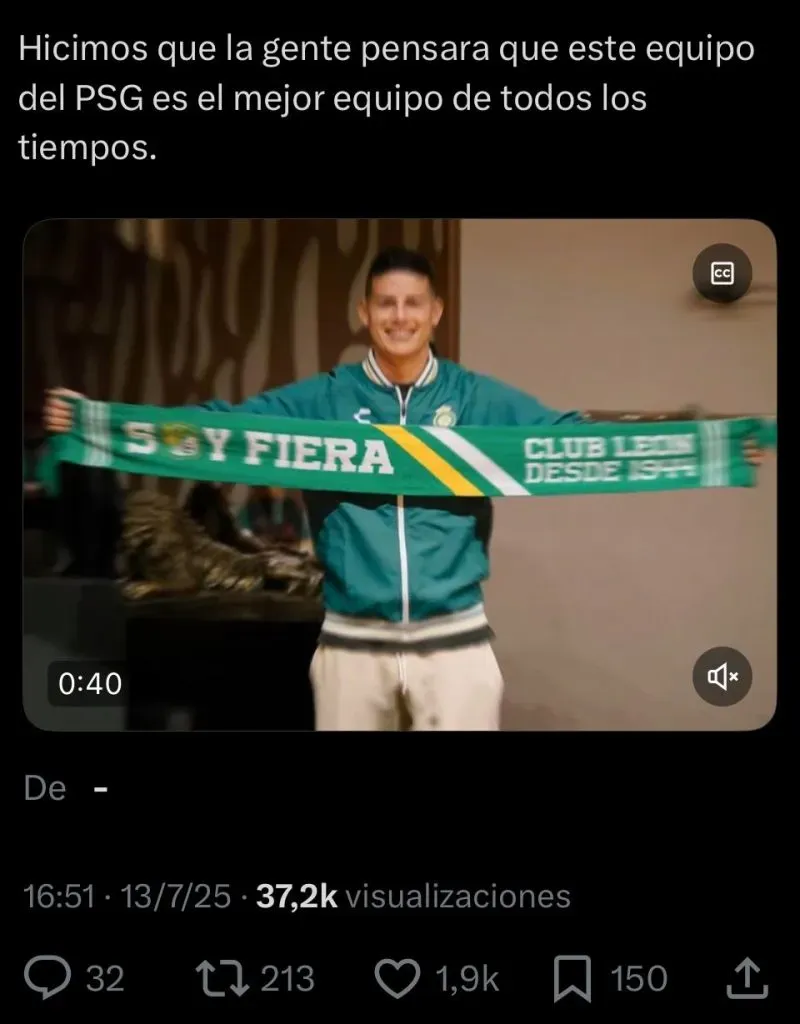Play the 0:40 video
The width and height of the screenshot is (800, 1024).
point(400,475)
